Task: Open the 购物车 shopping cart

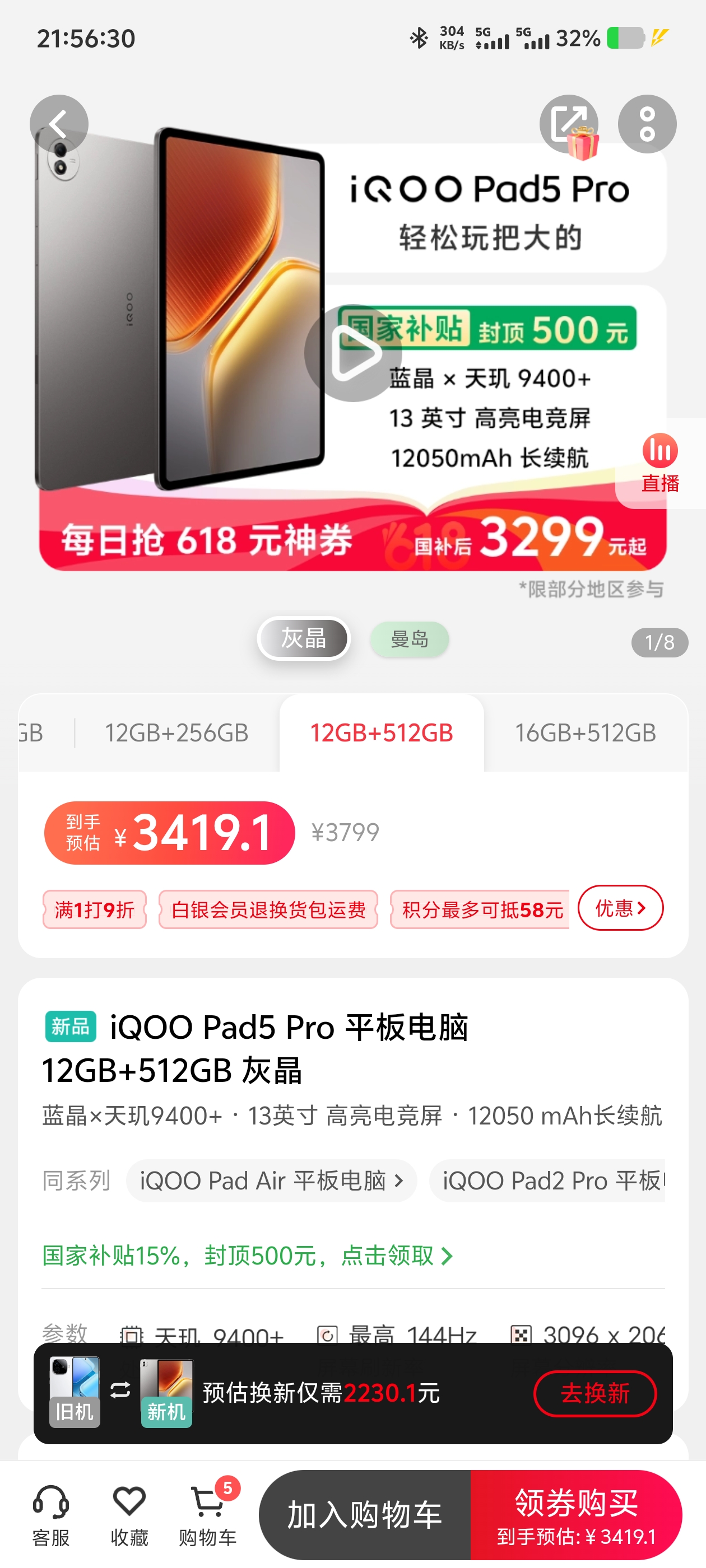Action: 208,1515
